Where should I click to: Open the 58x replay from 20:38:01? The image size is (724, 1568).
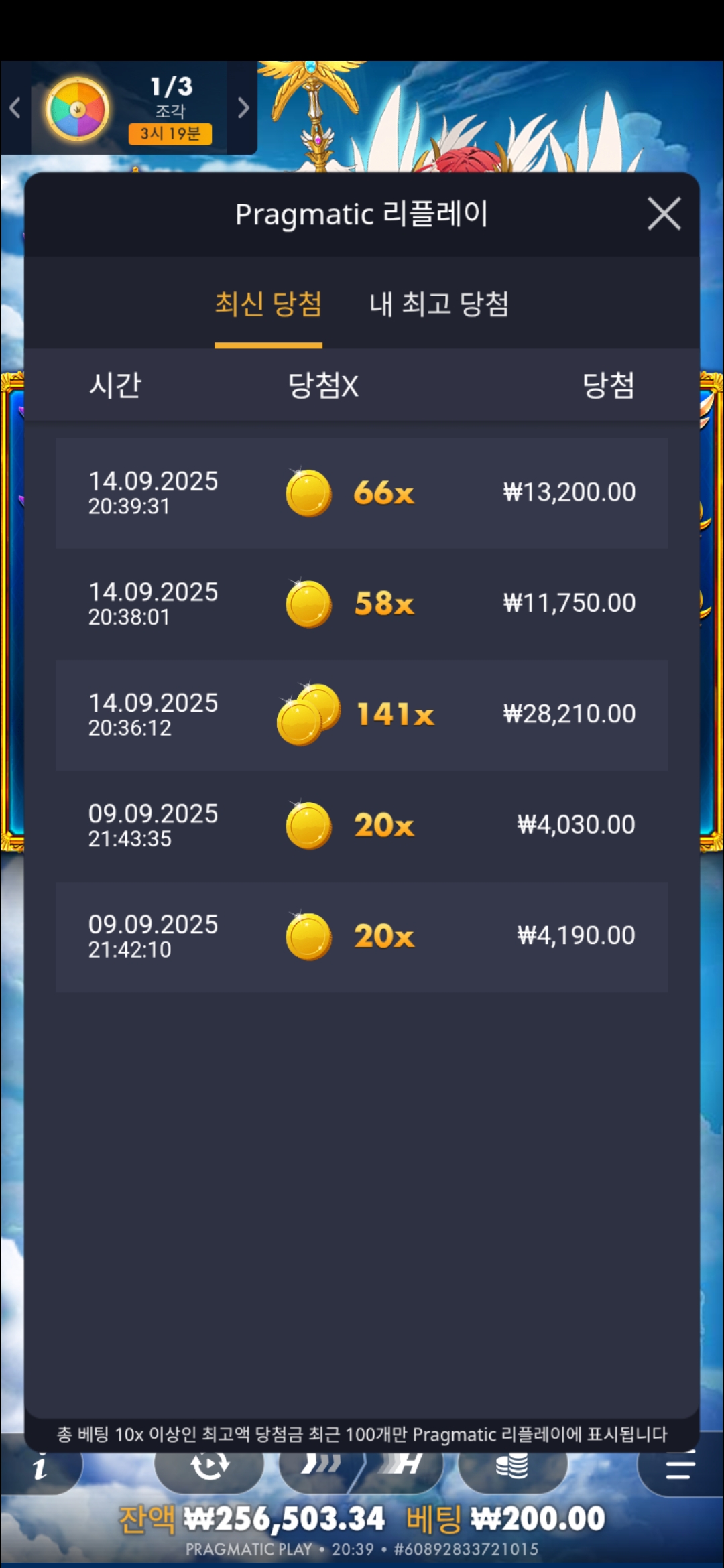click(x=362, y=604)
